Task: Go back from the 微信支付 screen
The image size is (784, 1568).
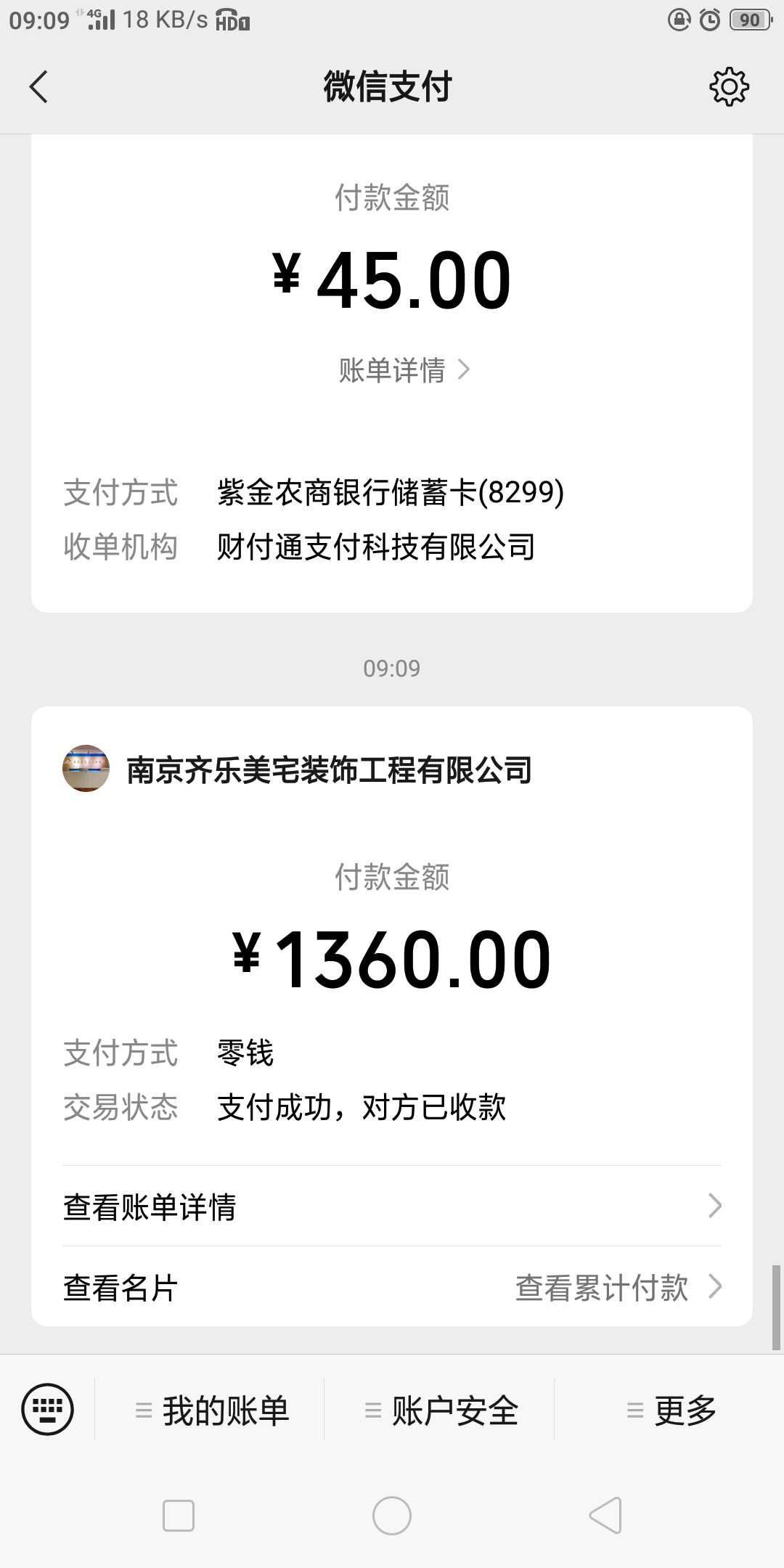Action: pos(39,87)
